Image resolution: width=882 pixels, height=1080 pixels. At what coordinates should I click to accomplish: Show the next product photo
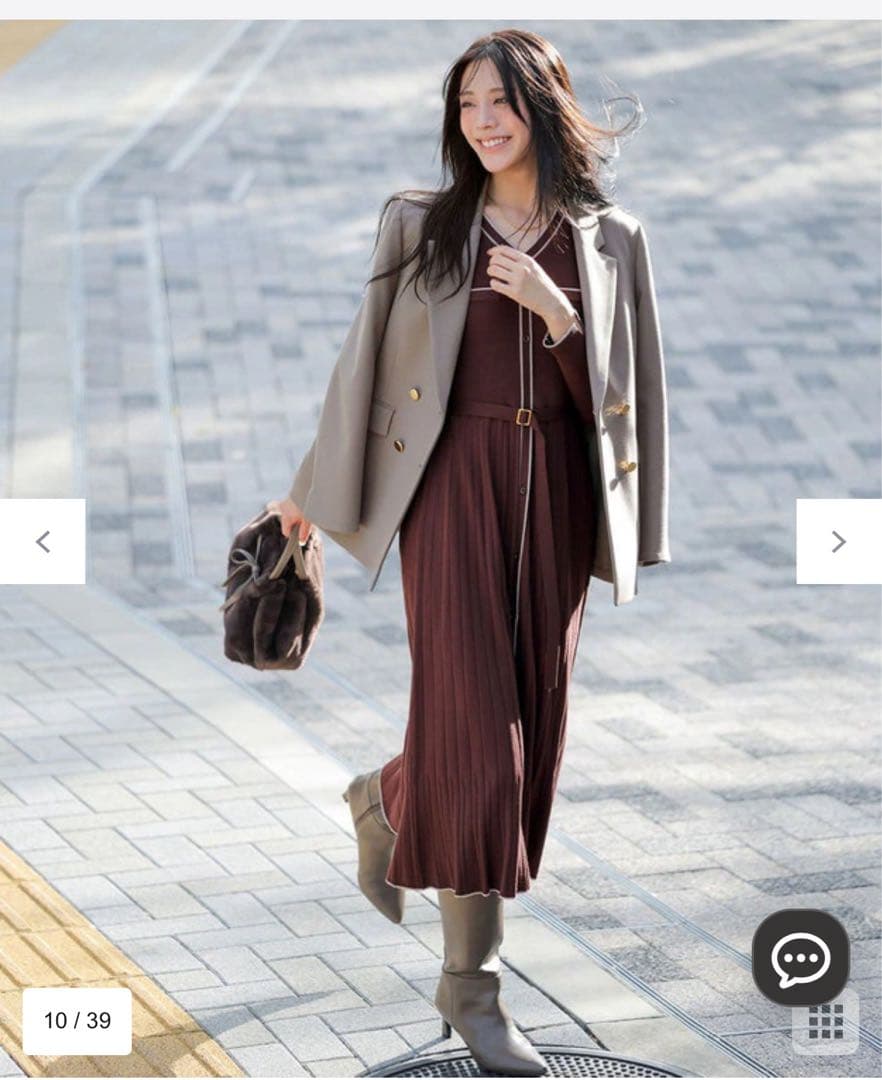point(838,541)
